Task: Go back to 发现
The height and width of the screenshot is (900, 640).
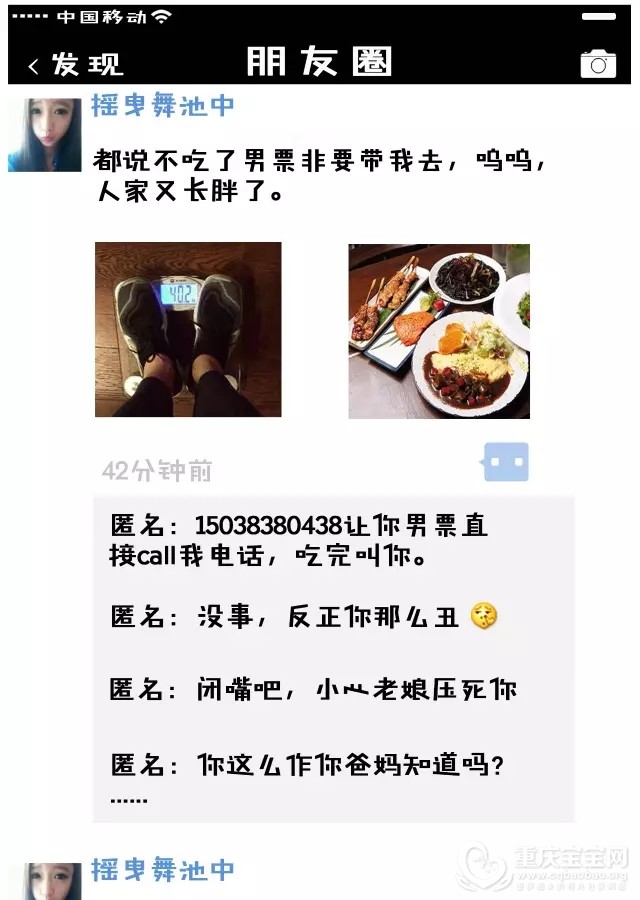Action: click(75, 64)
